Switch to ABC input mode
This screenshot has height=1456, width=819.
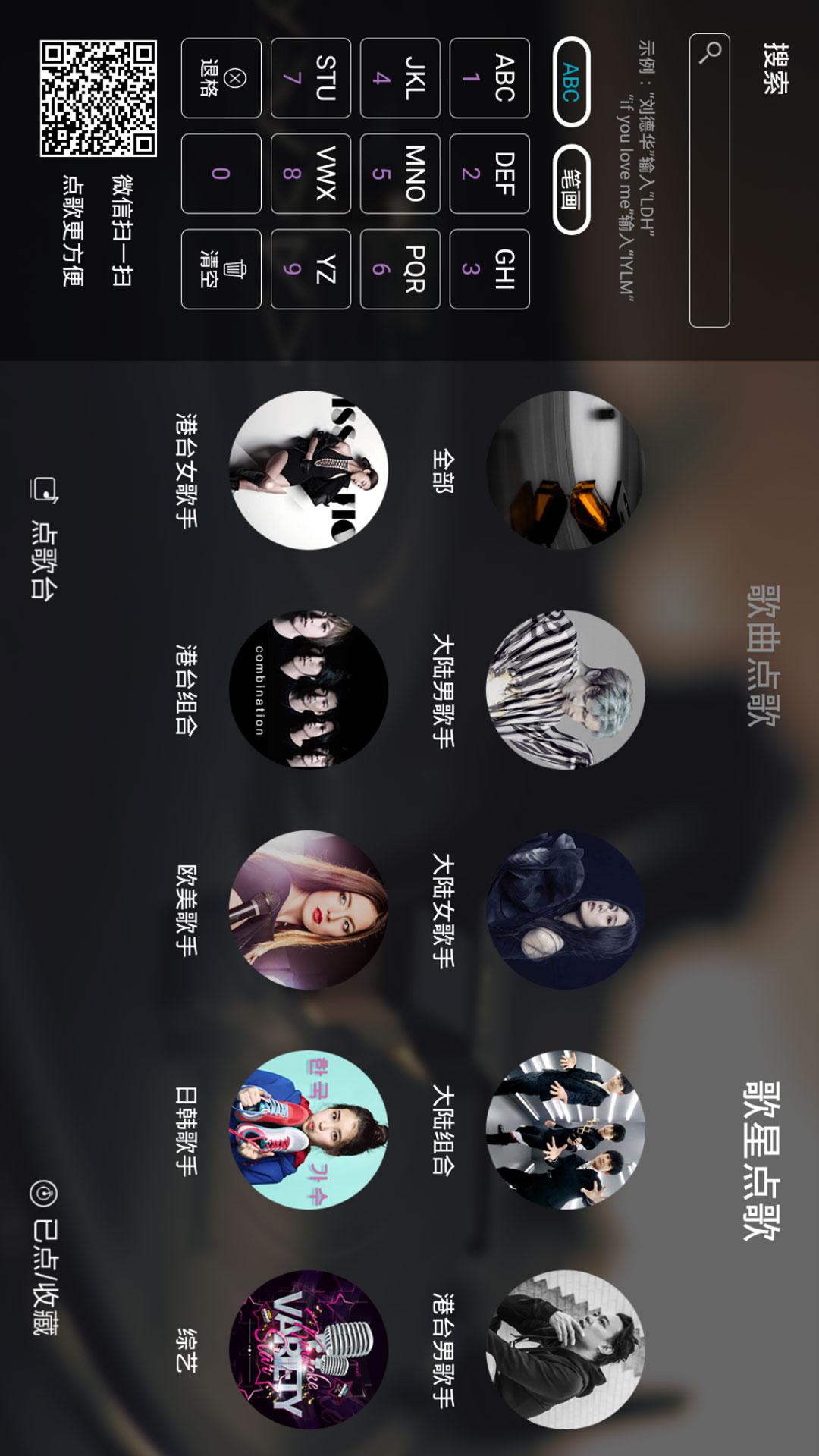[x=571, y=82]
